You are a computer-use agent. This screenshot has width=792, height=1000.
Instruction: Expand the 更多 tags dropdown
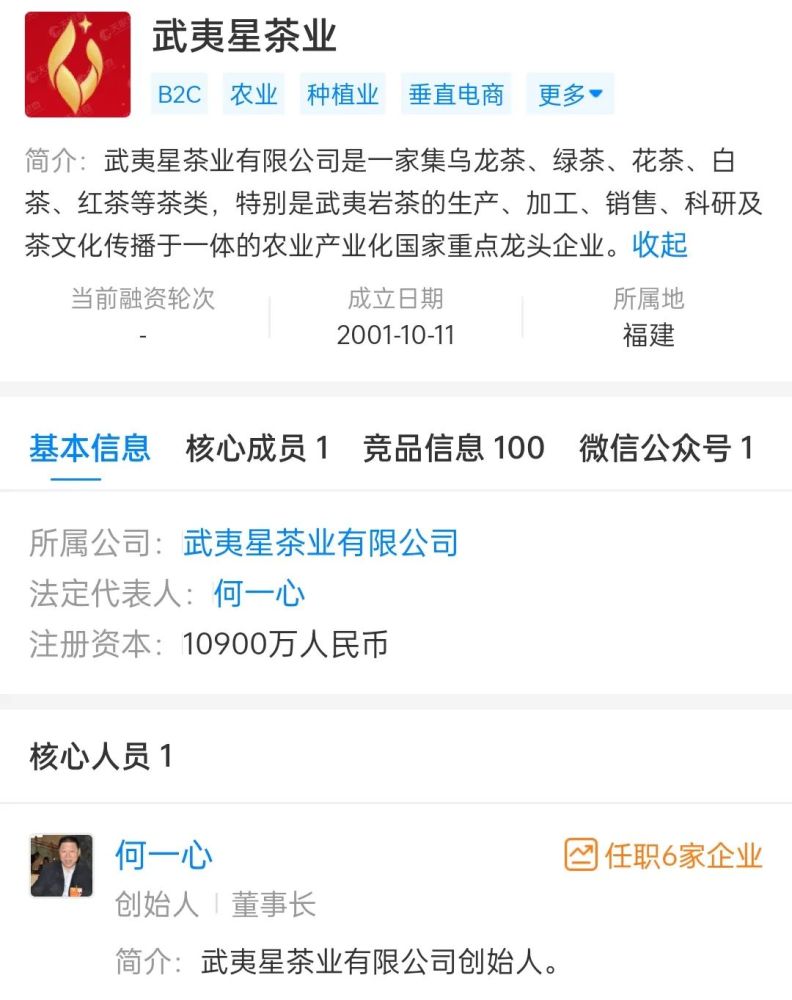[x=570, y=95]
